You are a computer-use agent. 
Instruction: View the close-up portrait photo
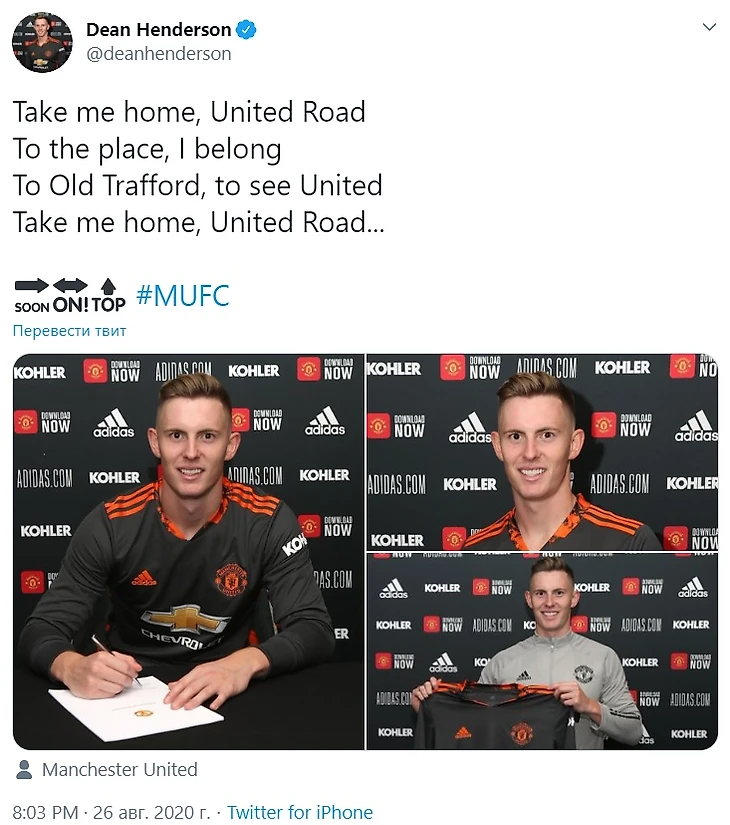point(541,450)
